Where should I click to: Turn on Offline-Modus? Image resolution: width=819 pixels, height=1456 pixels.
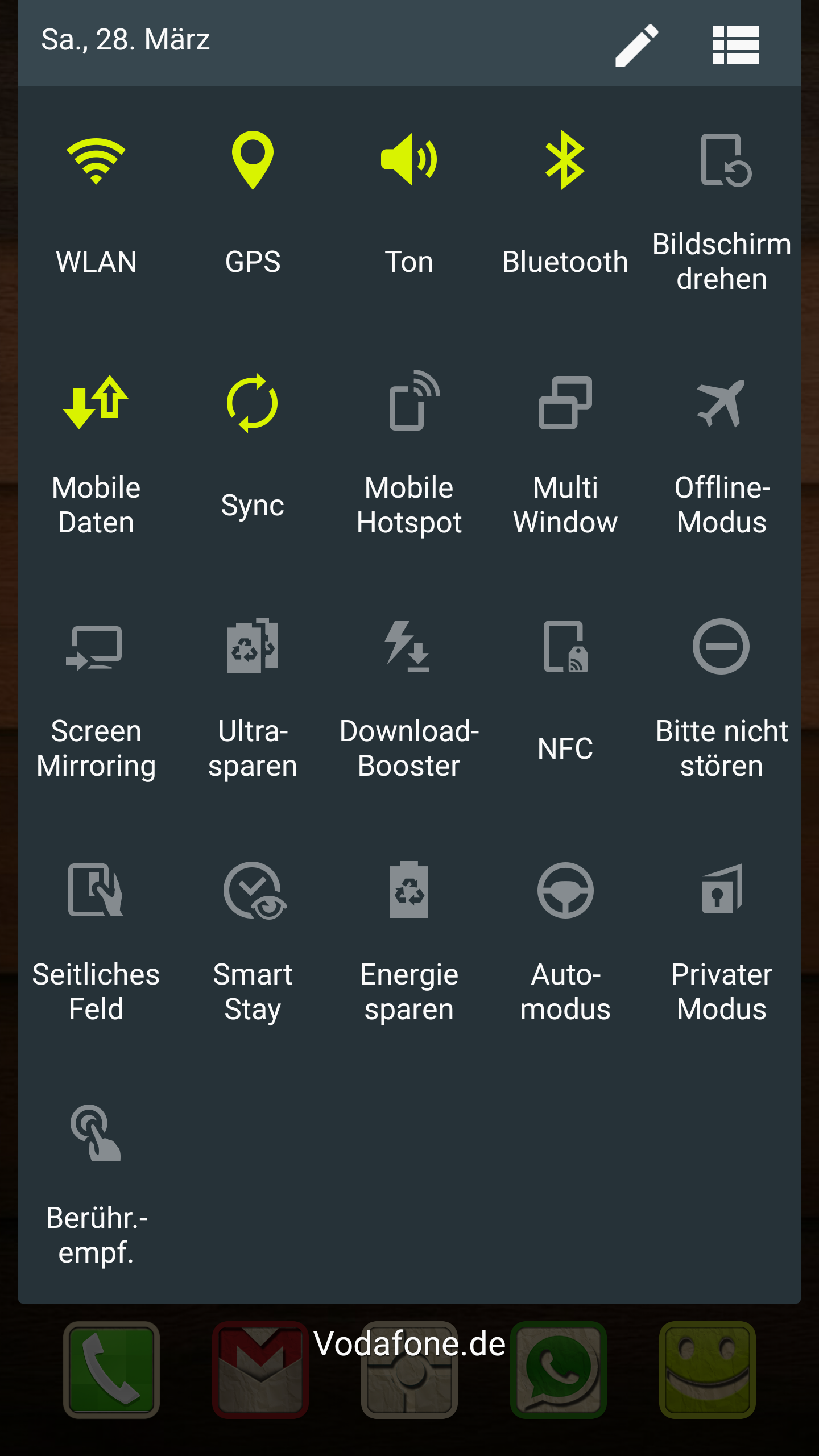click(722, 404)
